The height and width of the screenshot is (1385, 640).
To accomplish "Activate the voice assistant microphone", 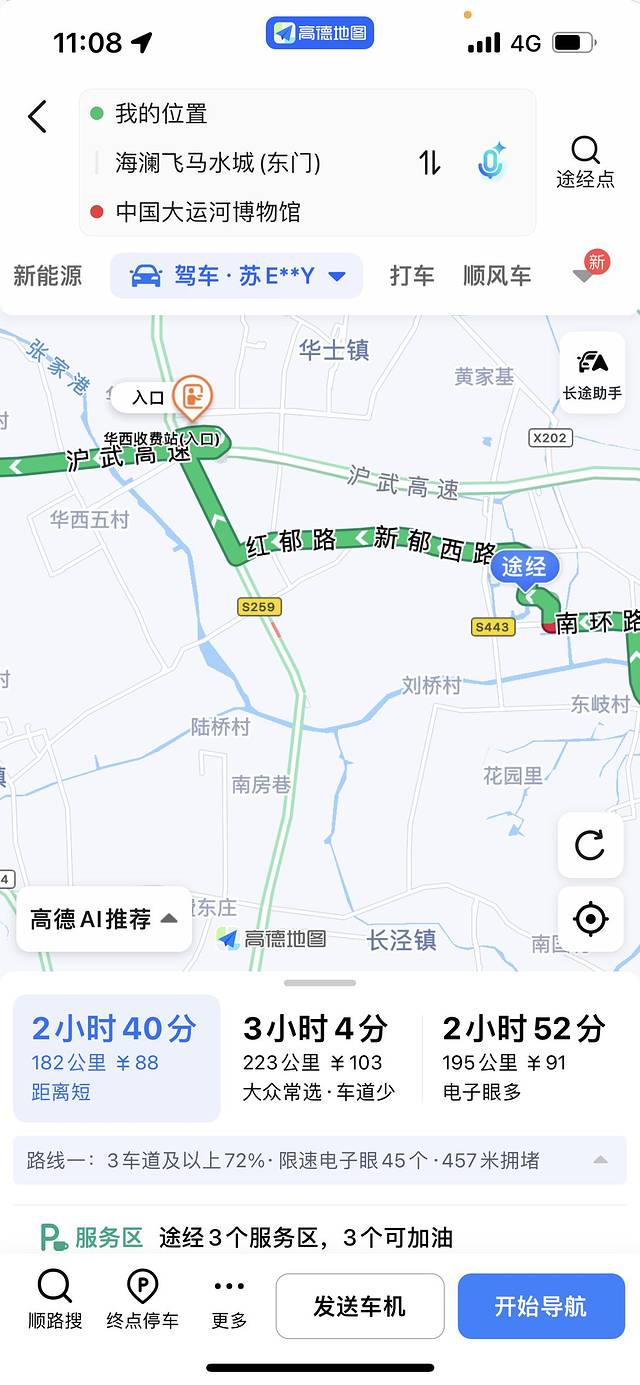I will coord(490,162).
